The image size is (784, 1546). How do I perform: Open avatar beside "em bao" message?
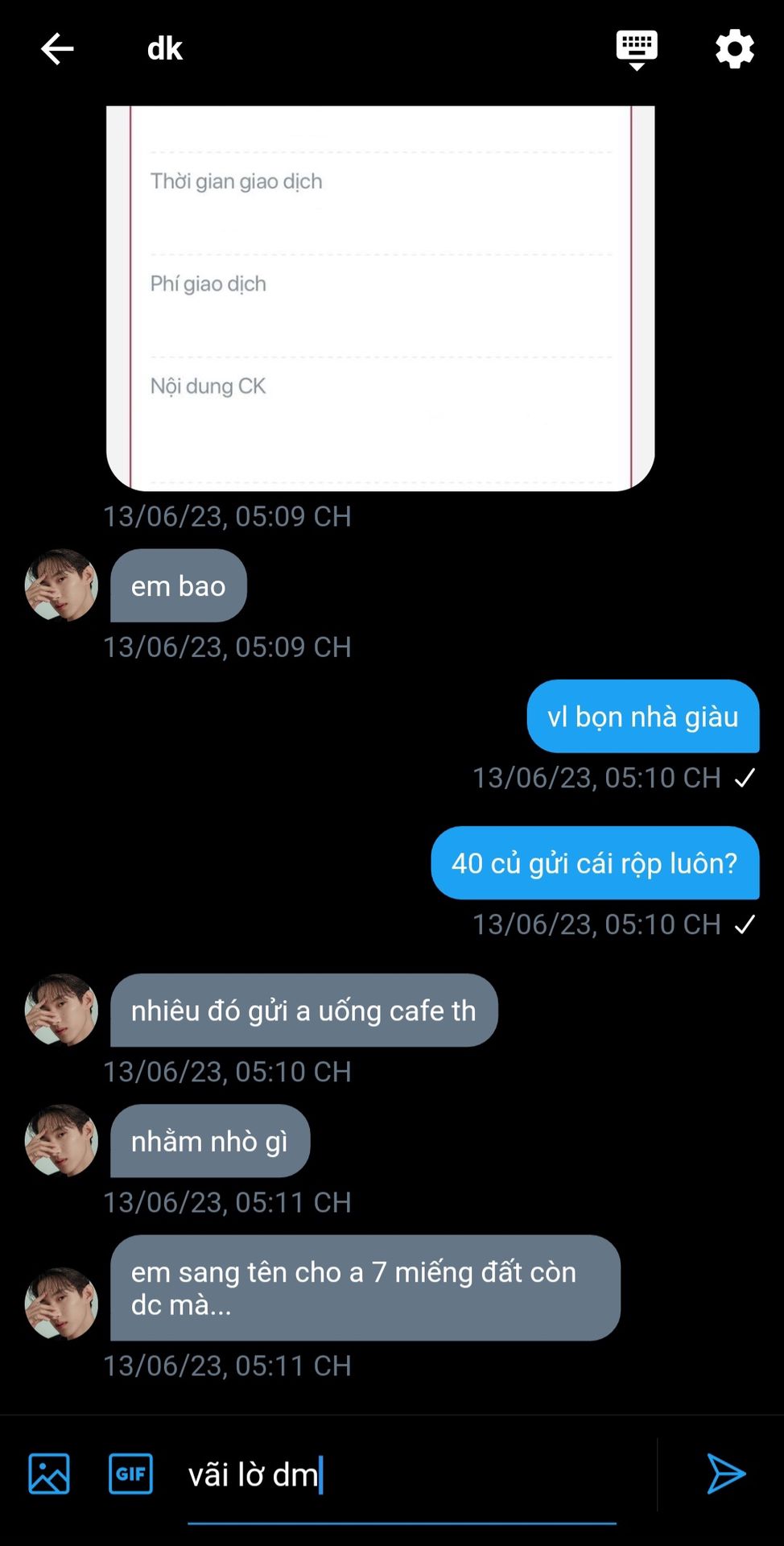(61, 585)
